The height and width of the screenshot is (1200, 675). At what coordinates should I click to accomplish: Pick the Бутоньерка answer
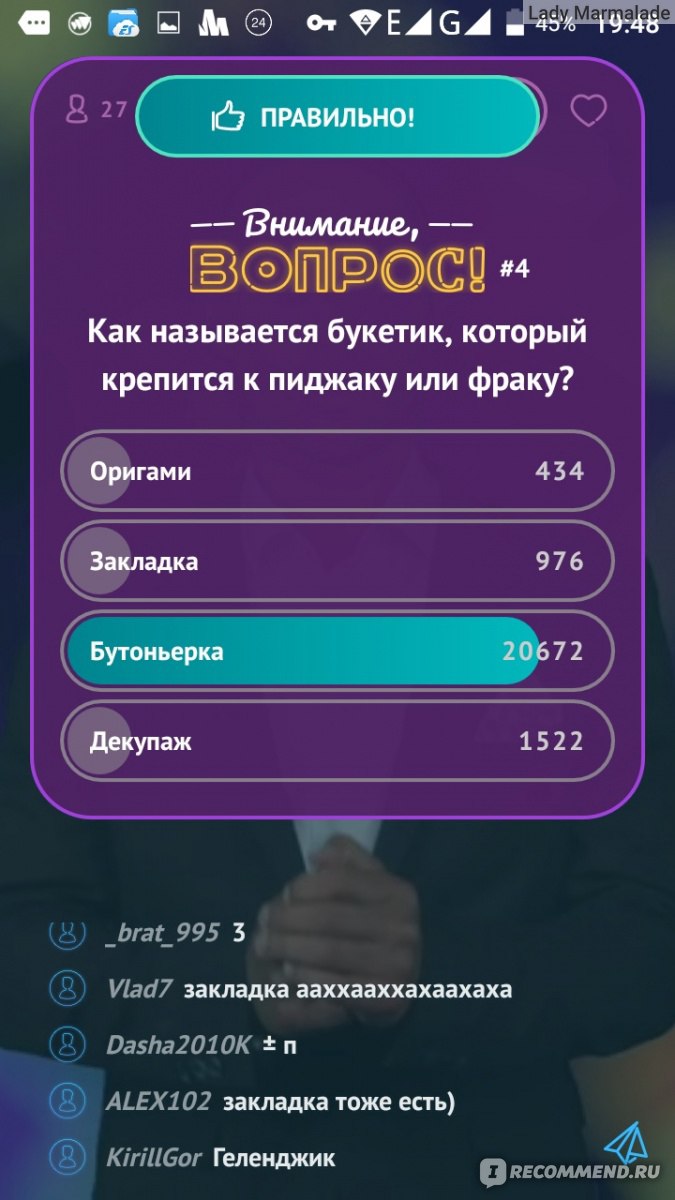coord(337,652)
